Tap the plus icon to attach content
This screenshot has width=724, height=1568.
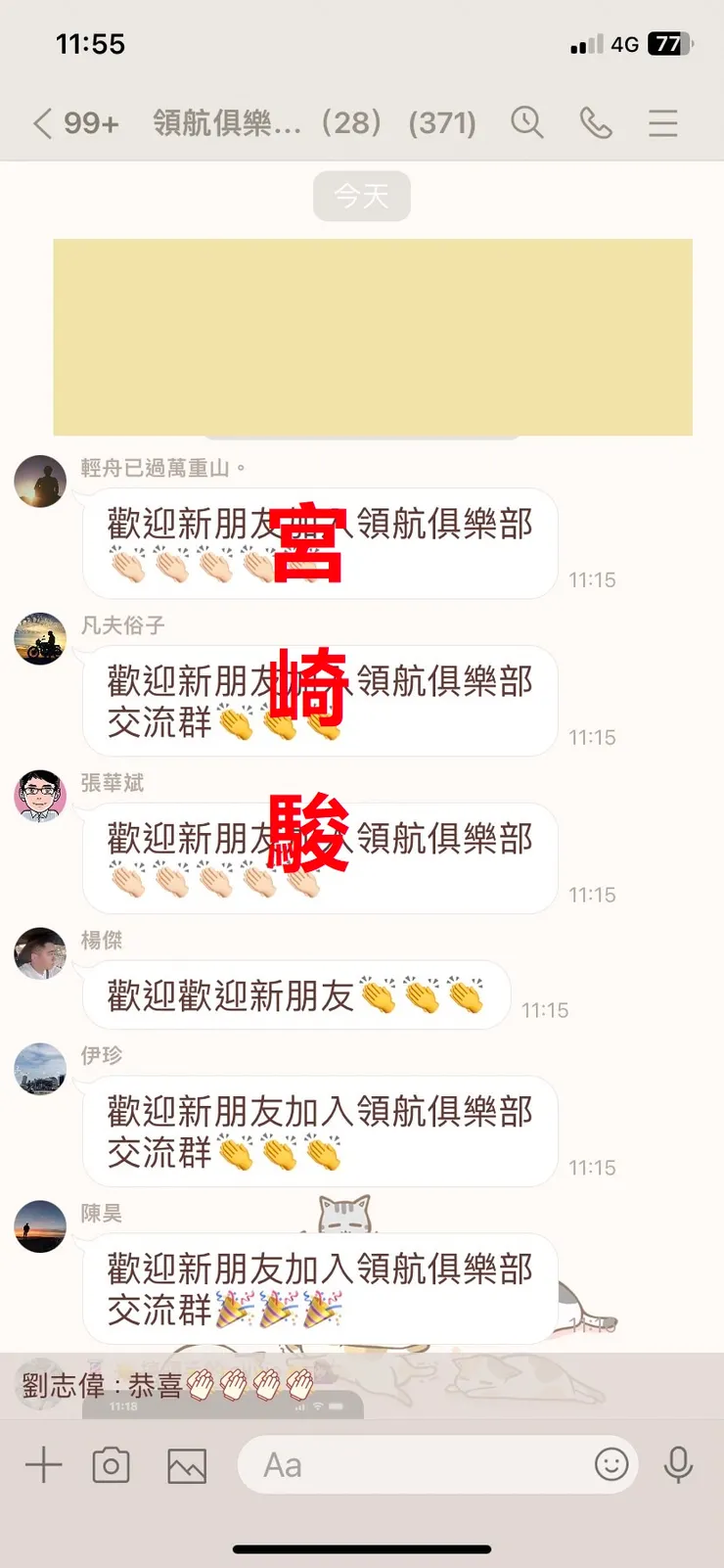coord(43,1464)
